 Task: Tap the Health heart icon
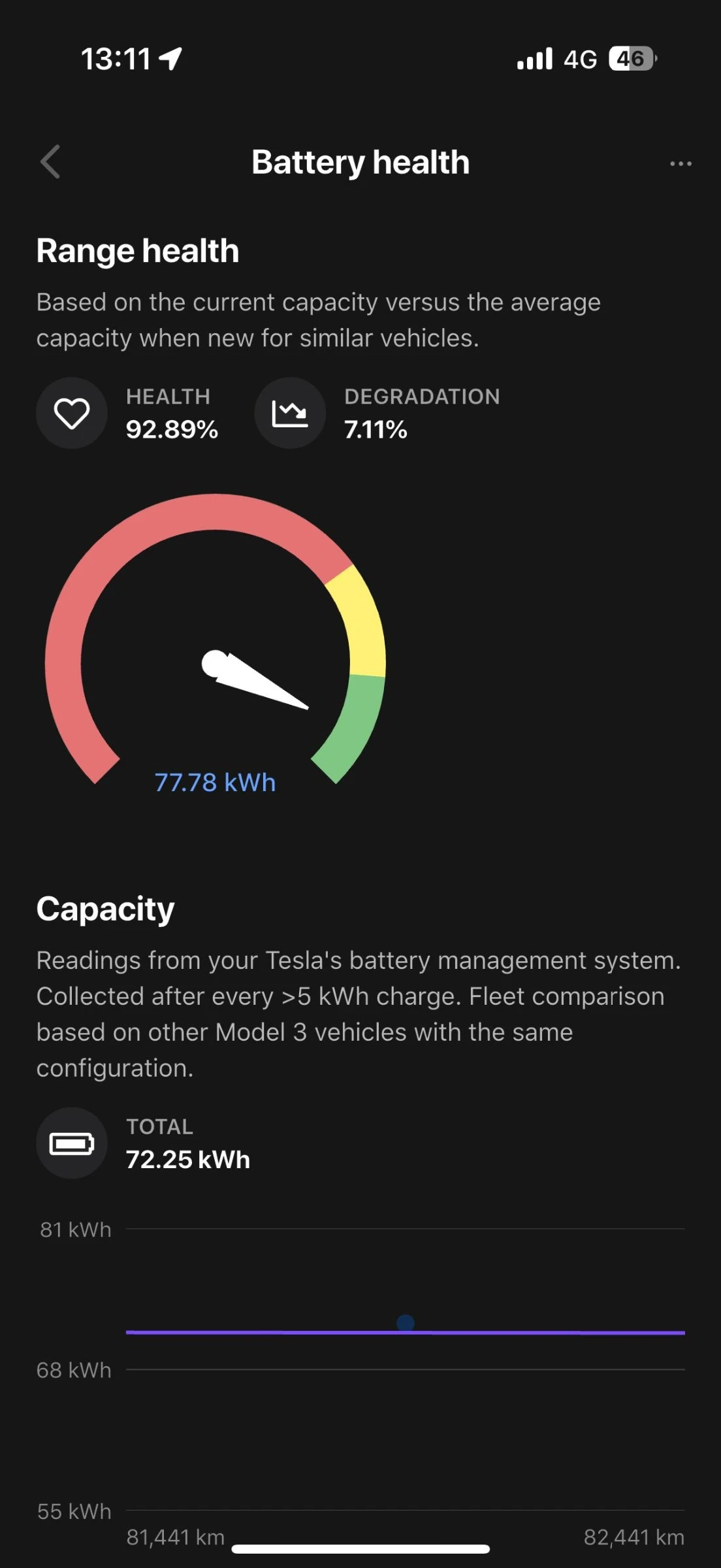pyautogui.click(x=72, y=412)
